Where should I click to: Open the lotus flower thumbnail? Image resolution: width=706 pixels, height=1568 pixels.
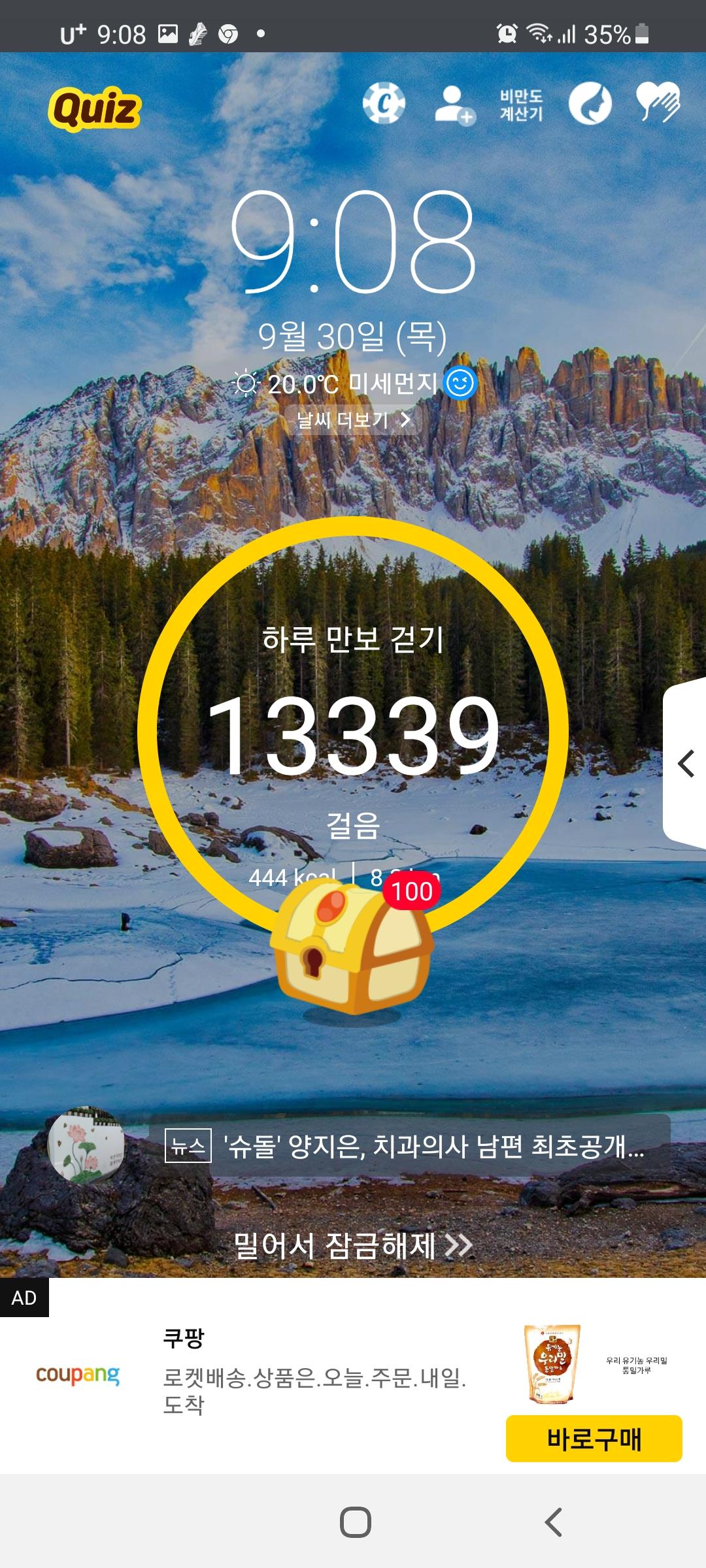click(86, 1145)
